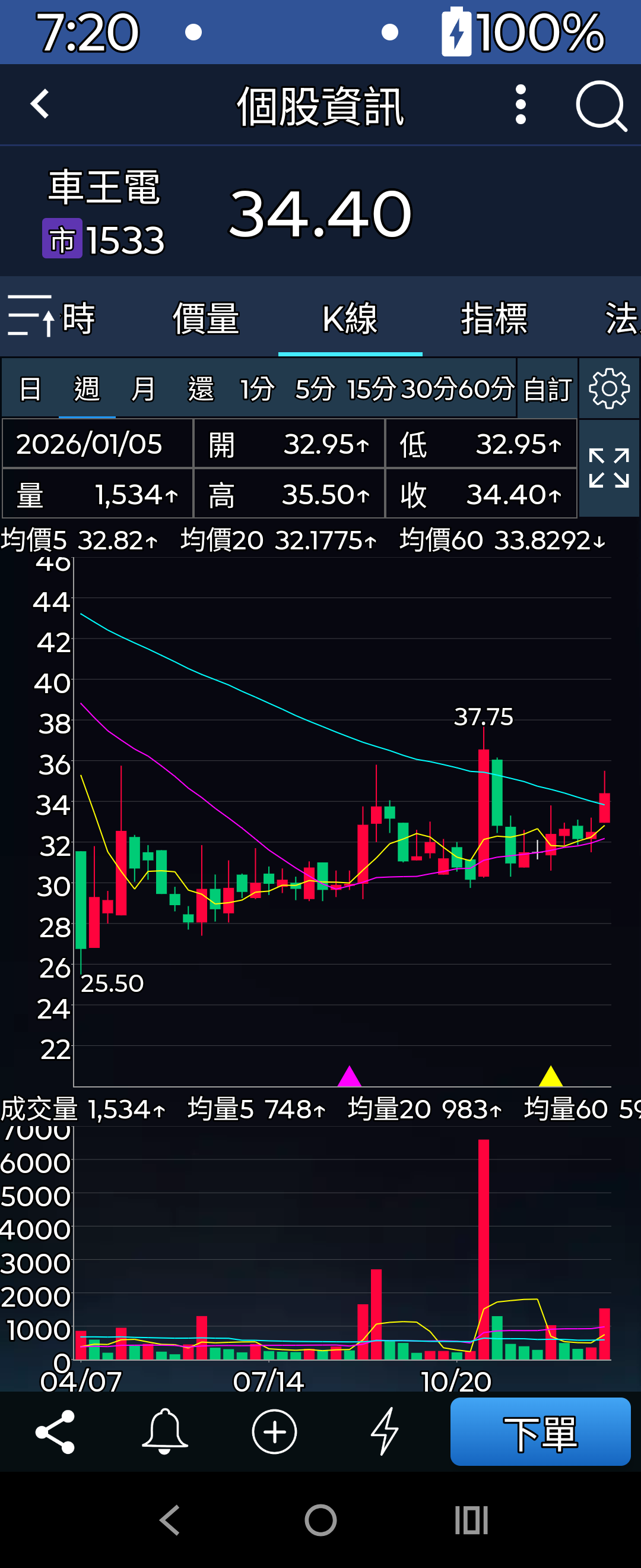This screenshot has width=641, height=1568.
Task: Open the 價量 price-volume tab
Action: point(205,318)
